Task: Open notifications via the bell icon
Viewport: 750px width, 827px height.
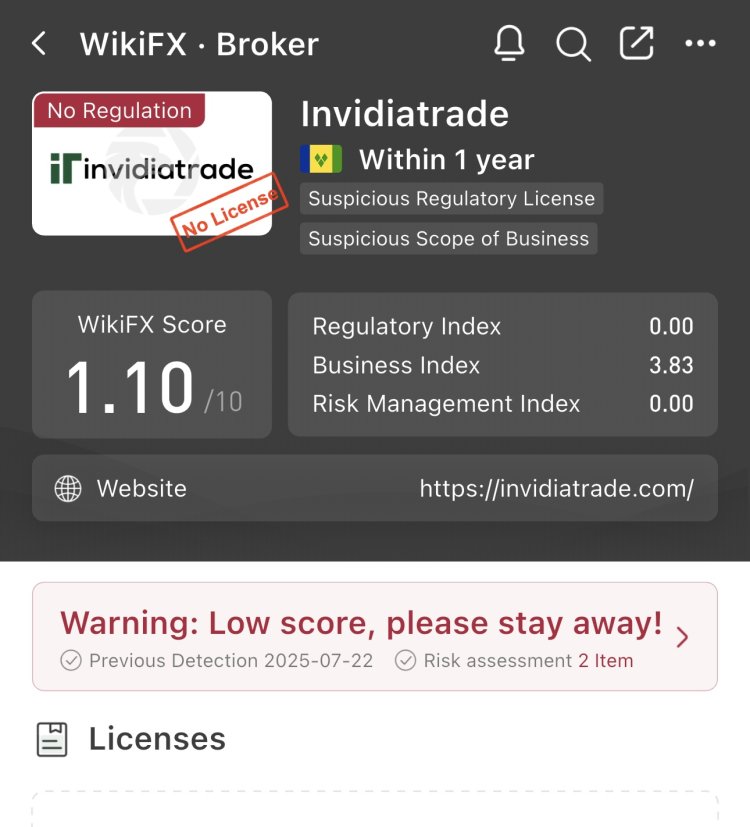Action: point(510,43)
